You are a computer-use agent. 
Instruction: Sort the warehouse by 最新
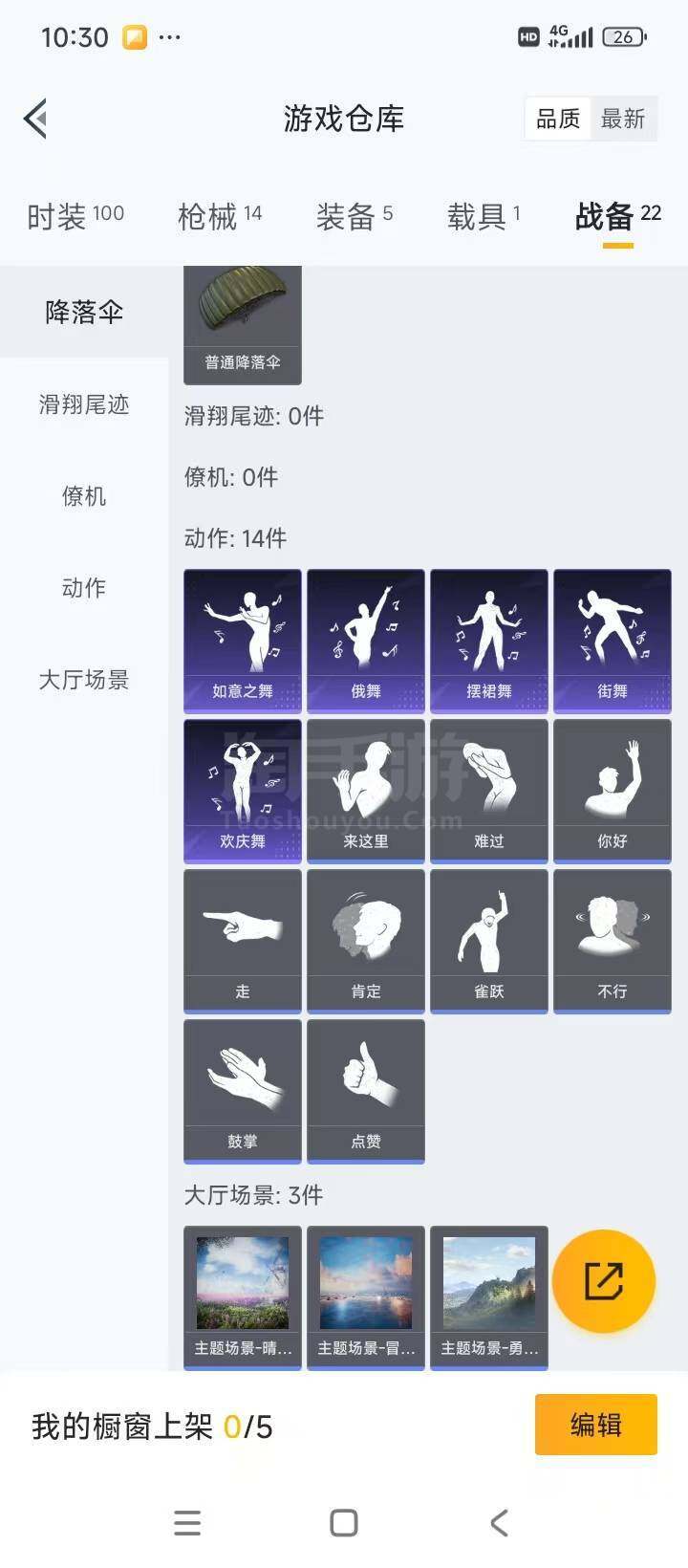tap(623, 120)
